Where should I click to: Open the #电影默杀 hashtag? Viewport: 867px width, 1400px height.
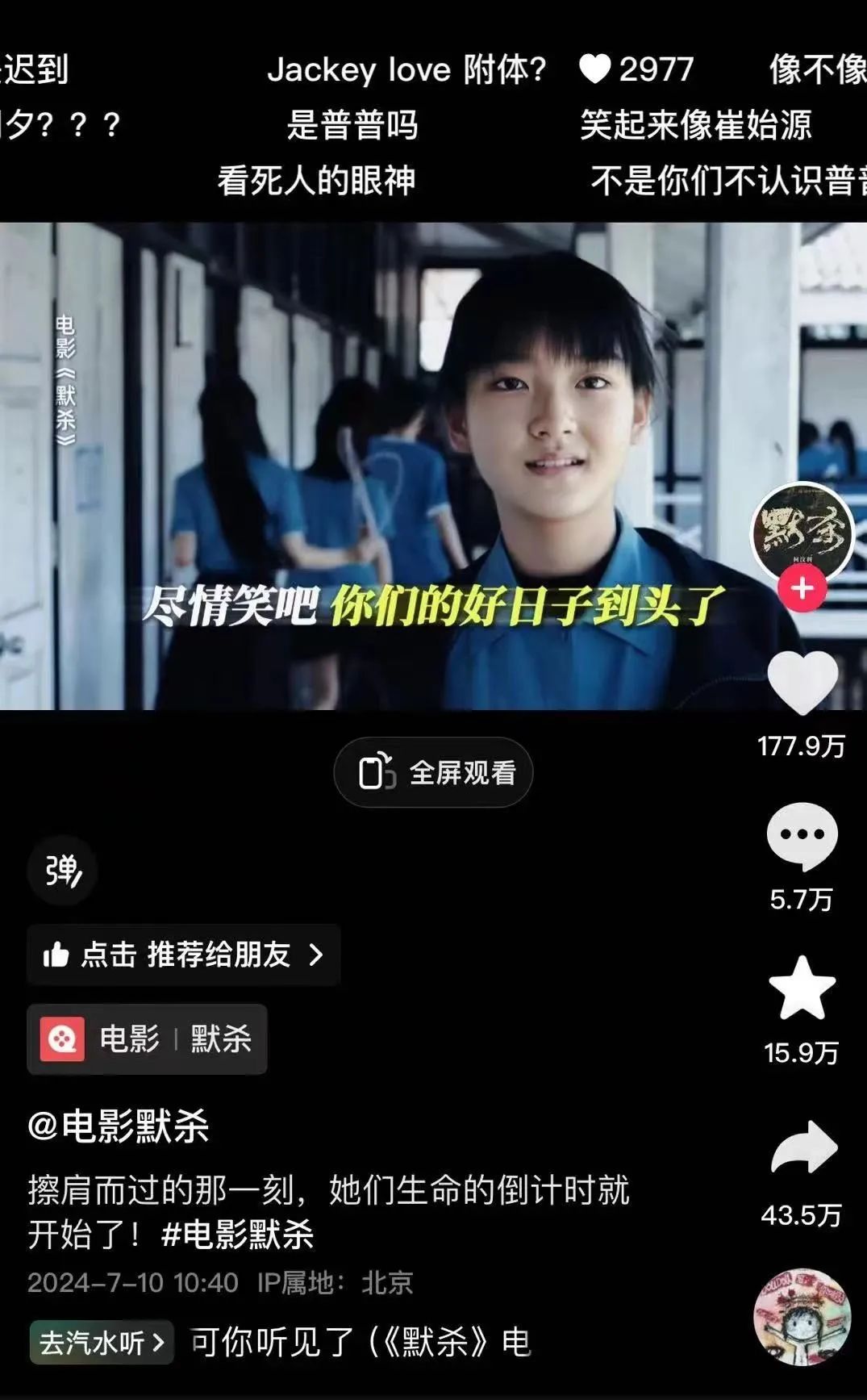[x=238, y=1235]
